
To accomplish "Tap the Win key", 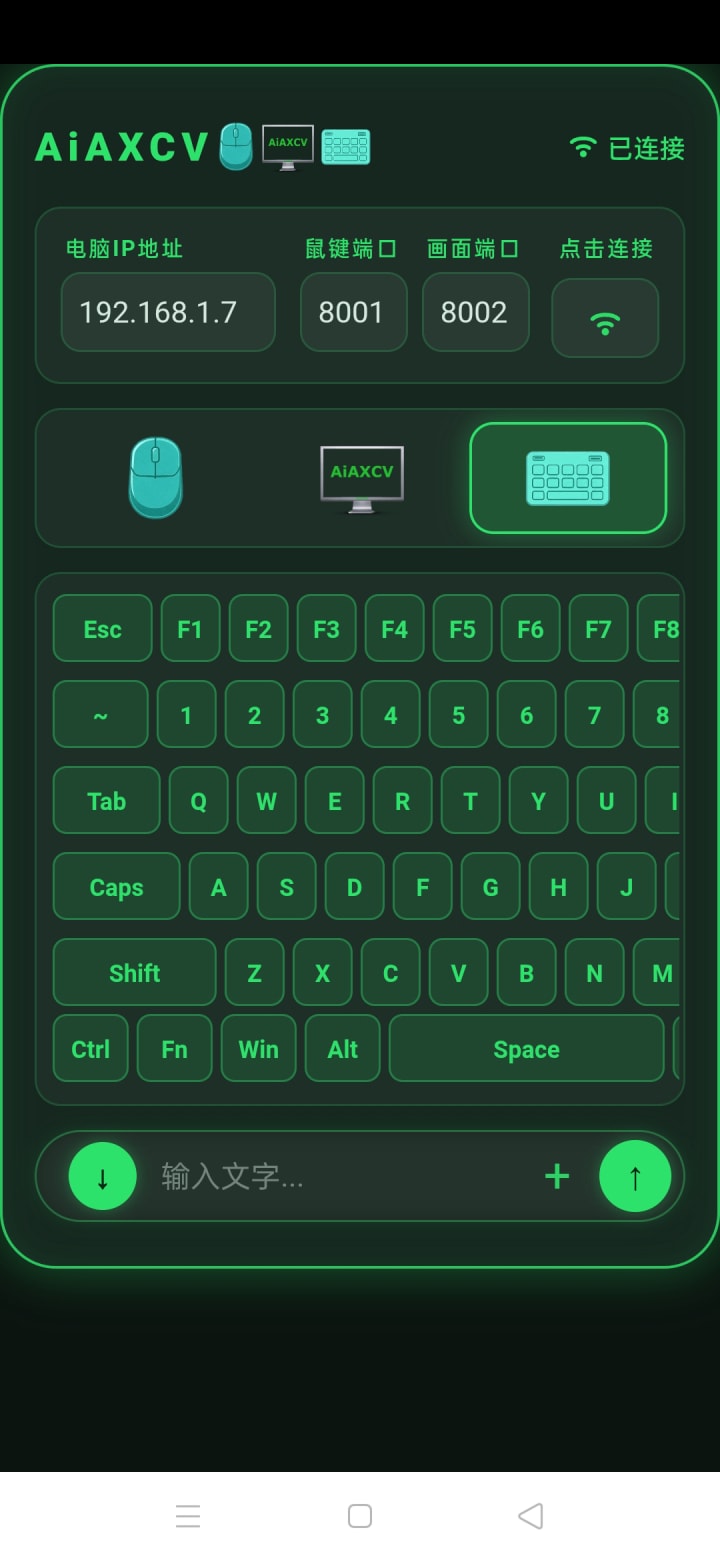I will coord(259,1048).
